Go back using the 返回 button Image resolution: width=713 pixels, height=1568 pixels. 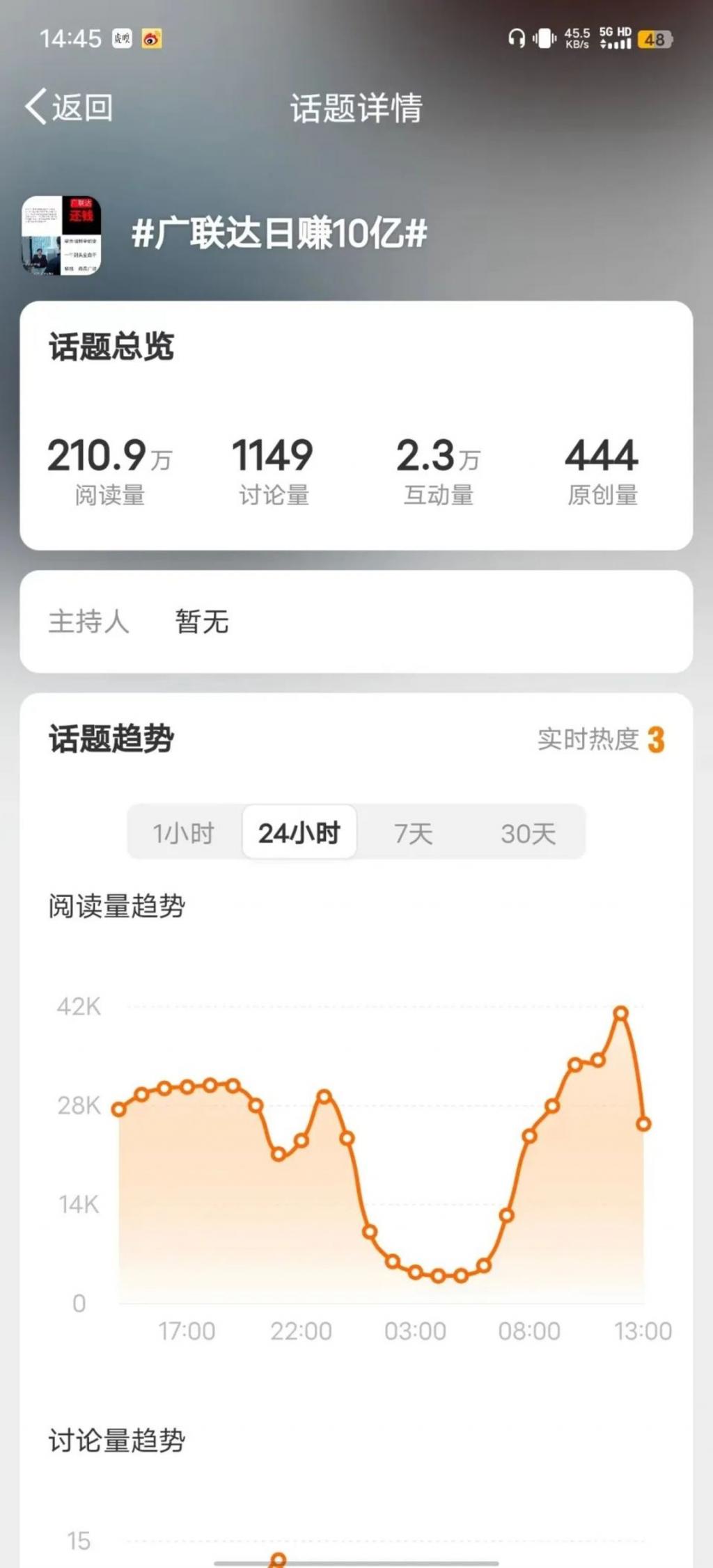(x=69, y=107)
